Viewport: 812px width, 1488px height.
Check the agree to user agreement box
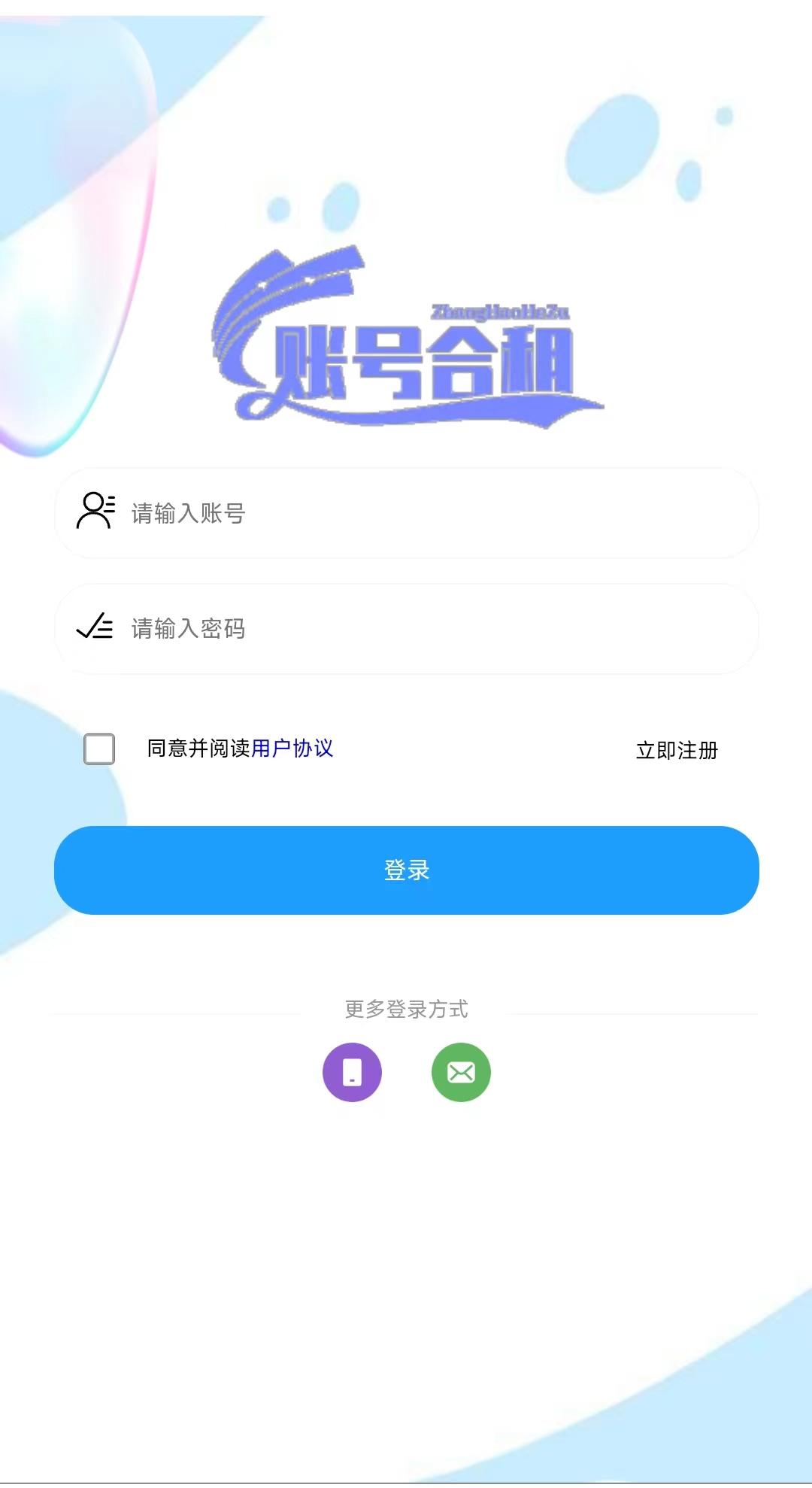point(99,749)
